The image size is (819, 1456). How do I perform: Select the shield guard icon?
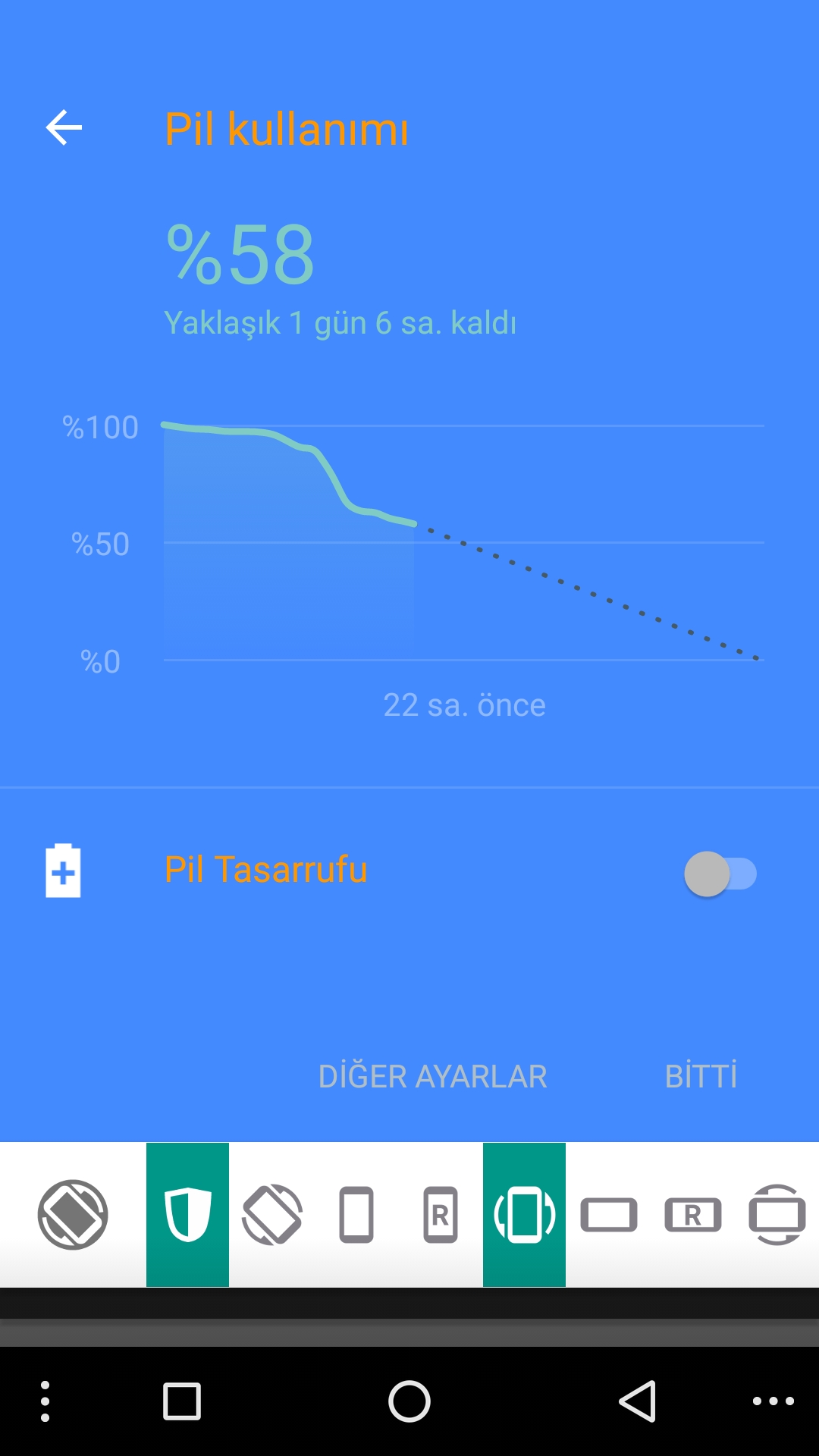187,1215
